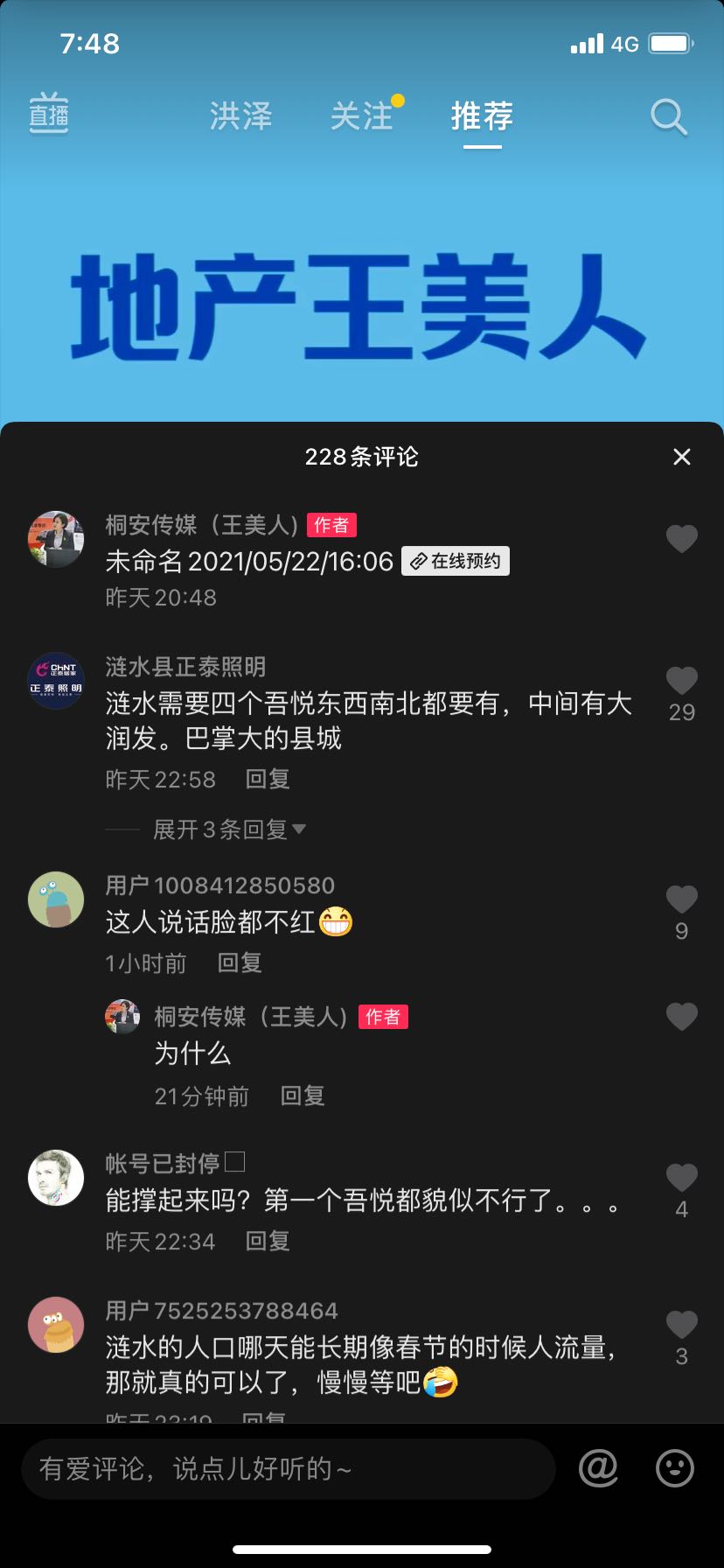Like the comment from 帐号已封停

[x=682, y=1179]
